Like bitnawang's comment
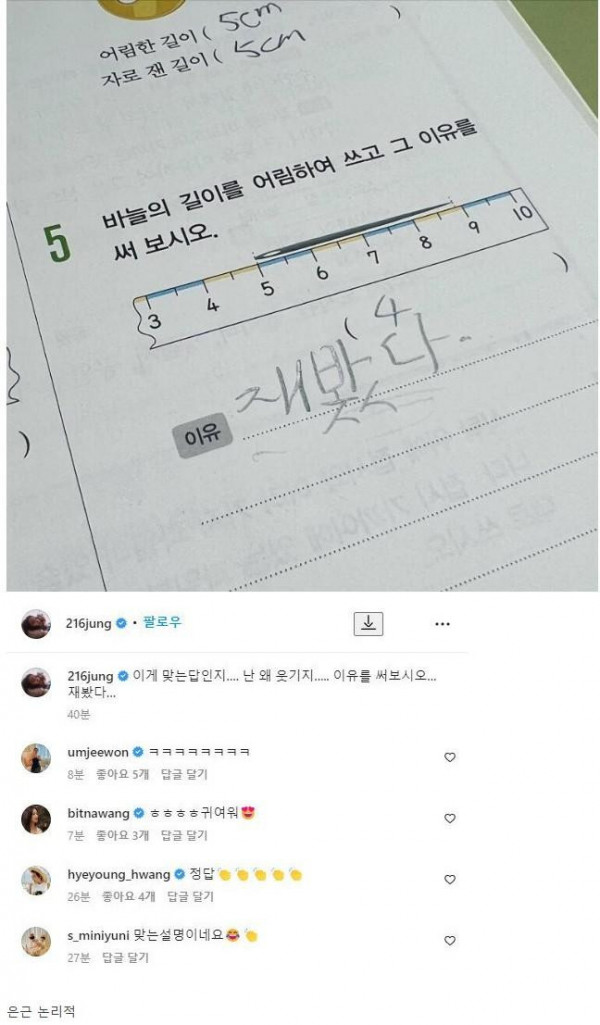 pyautogui.click(x=449, y=818)
